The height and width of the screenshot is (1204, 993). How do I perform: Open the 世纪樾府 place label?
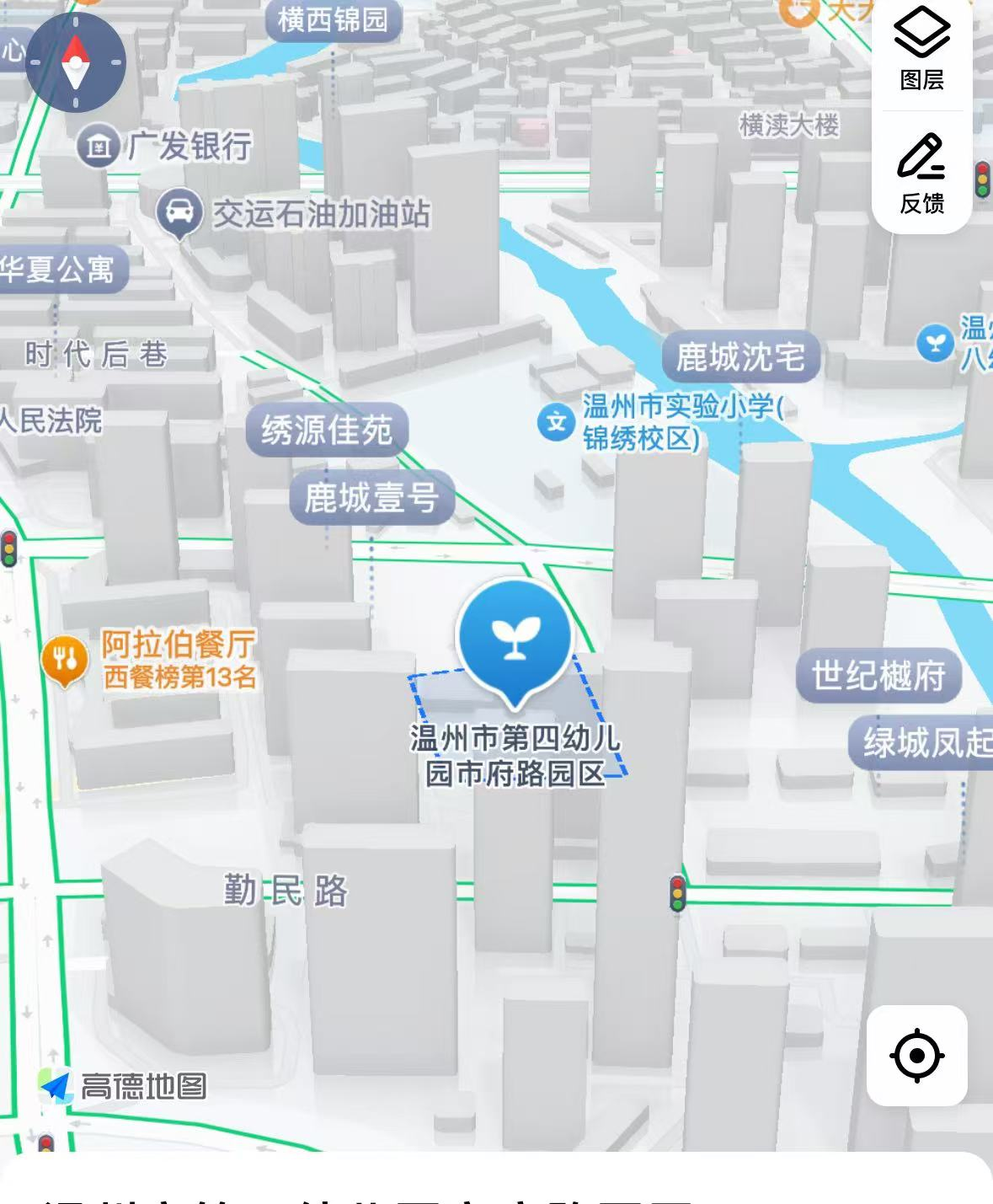[x=878, y=676]
